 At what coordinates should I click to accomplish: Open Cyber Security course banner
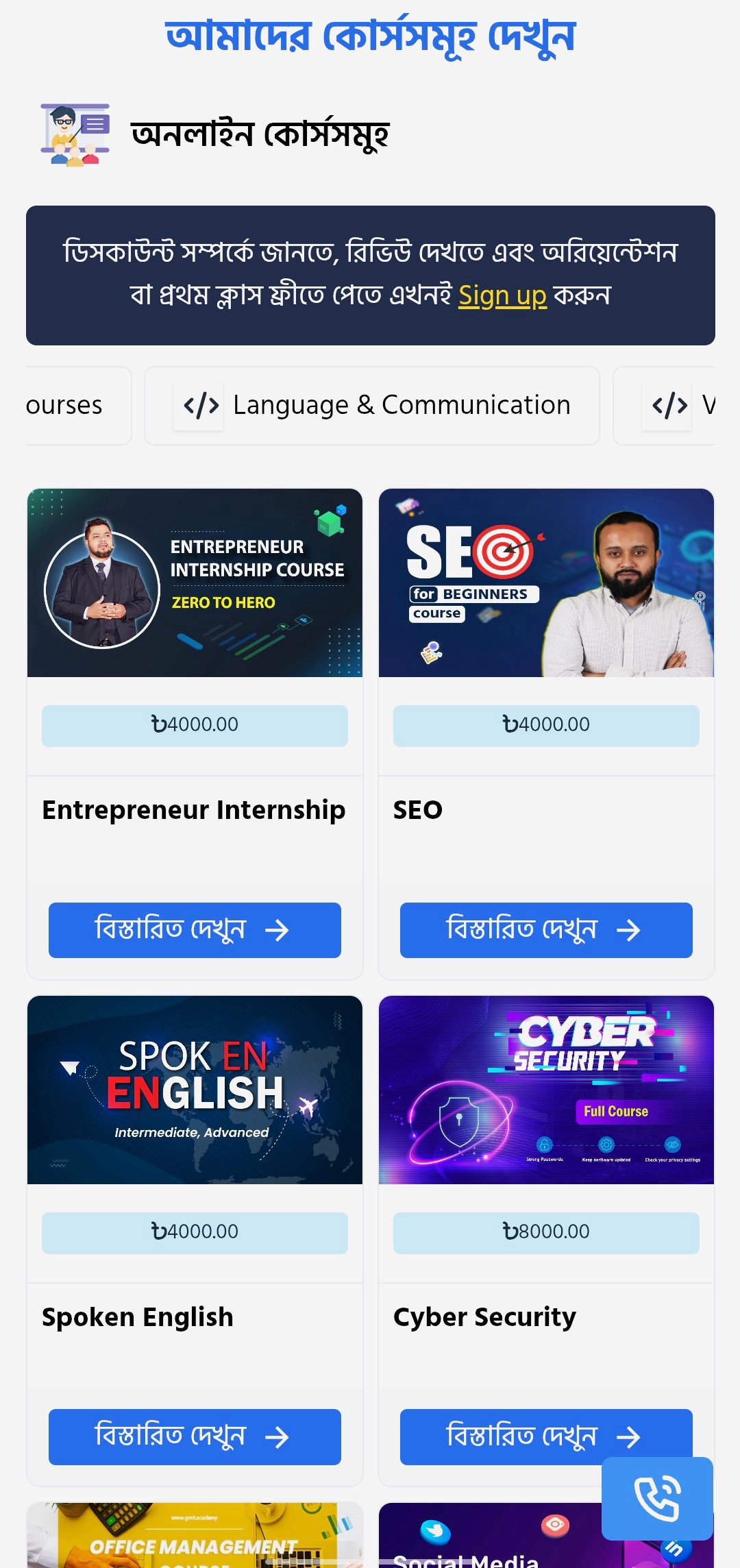(546, 1090)
